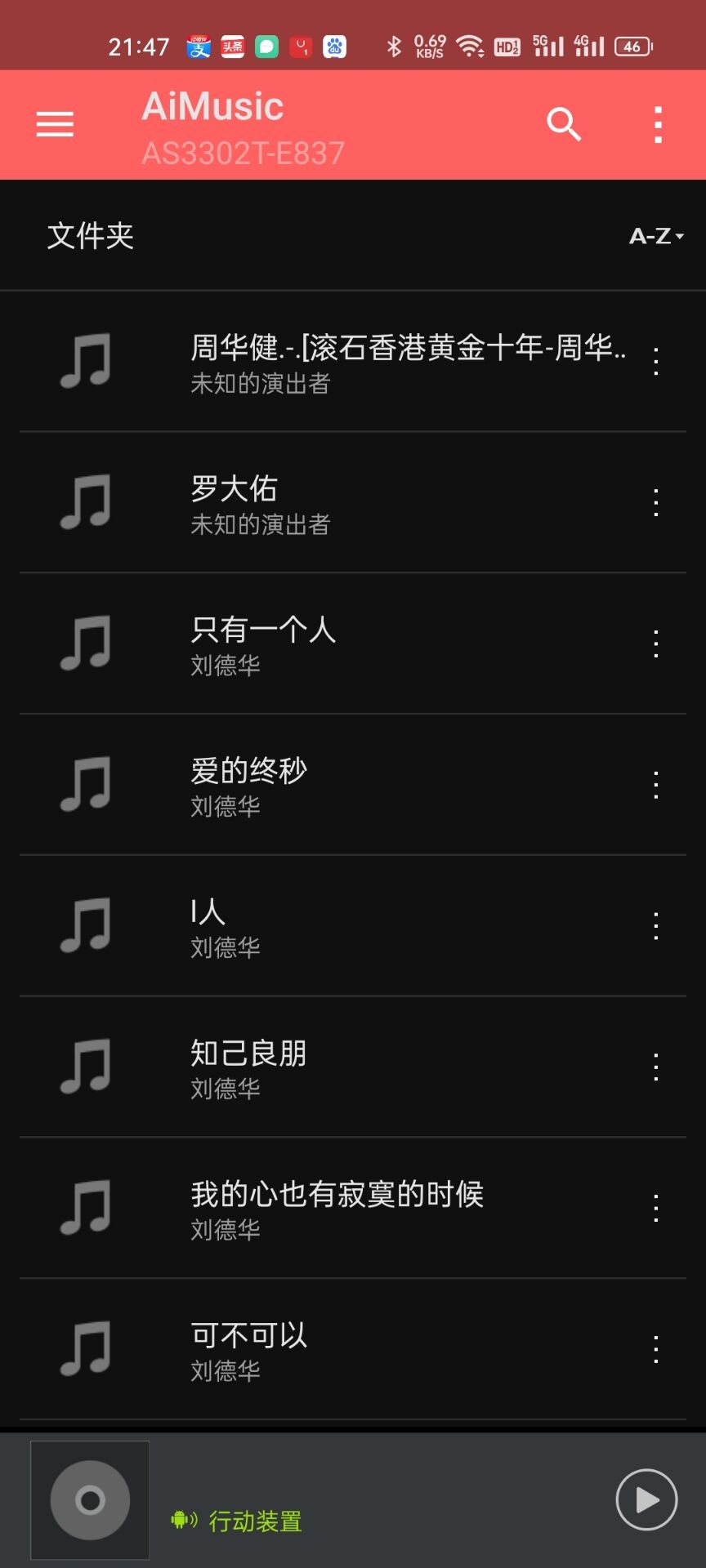Click the Android icon beside 行动装置
This screenshot has width=706, height=1568.
(181, 1519)
